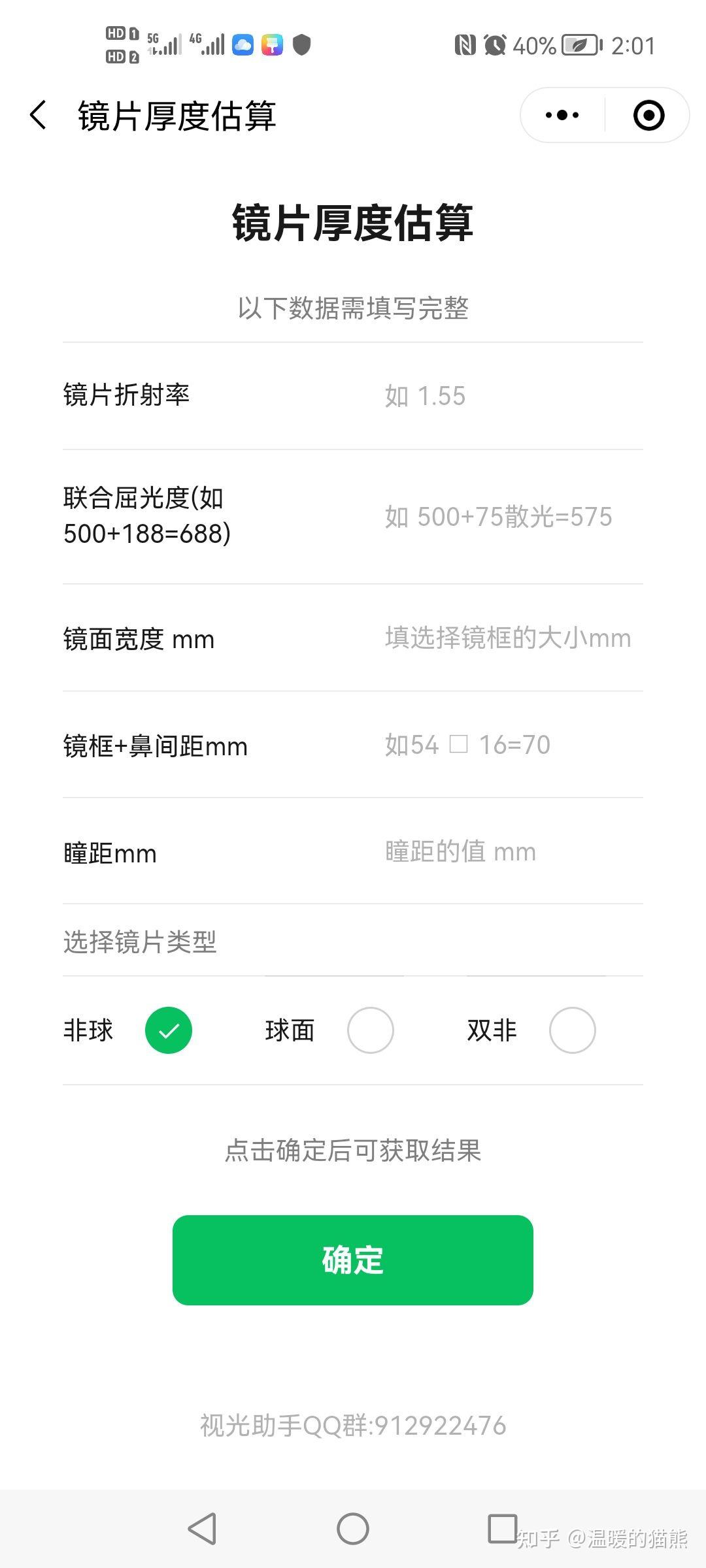The image size is (706, 1568).
Task: Tap the green 确定 button
Action: (x=353, y=1260)
